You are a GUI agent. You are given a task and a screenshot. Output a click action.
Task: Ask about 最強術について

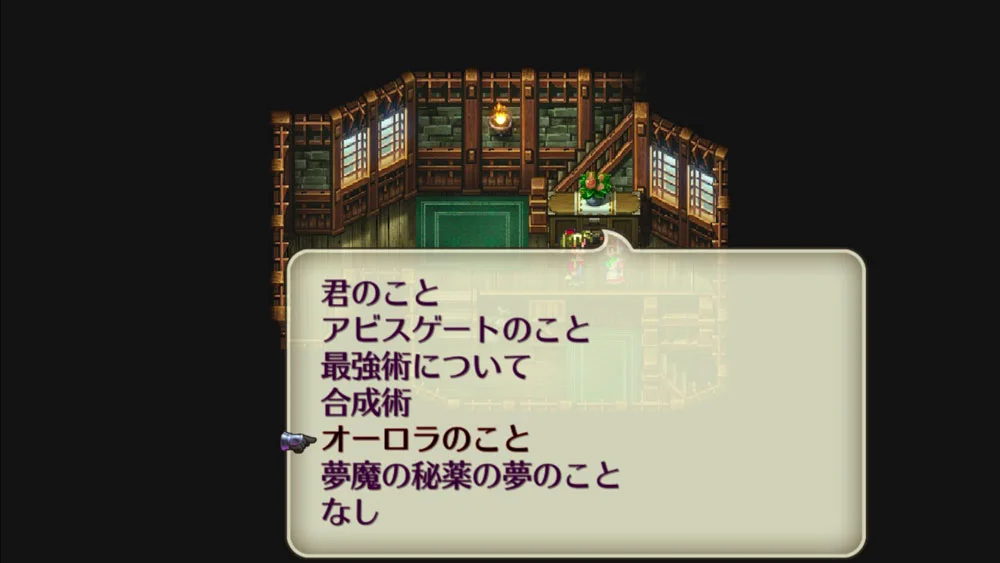pyautogui.click(x=425, y=367)
